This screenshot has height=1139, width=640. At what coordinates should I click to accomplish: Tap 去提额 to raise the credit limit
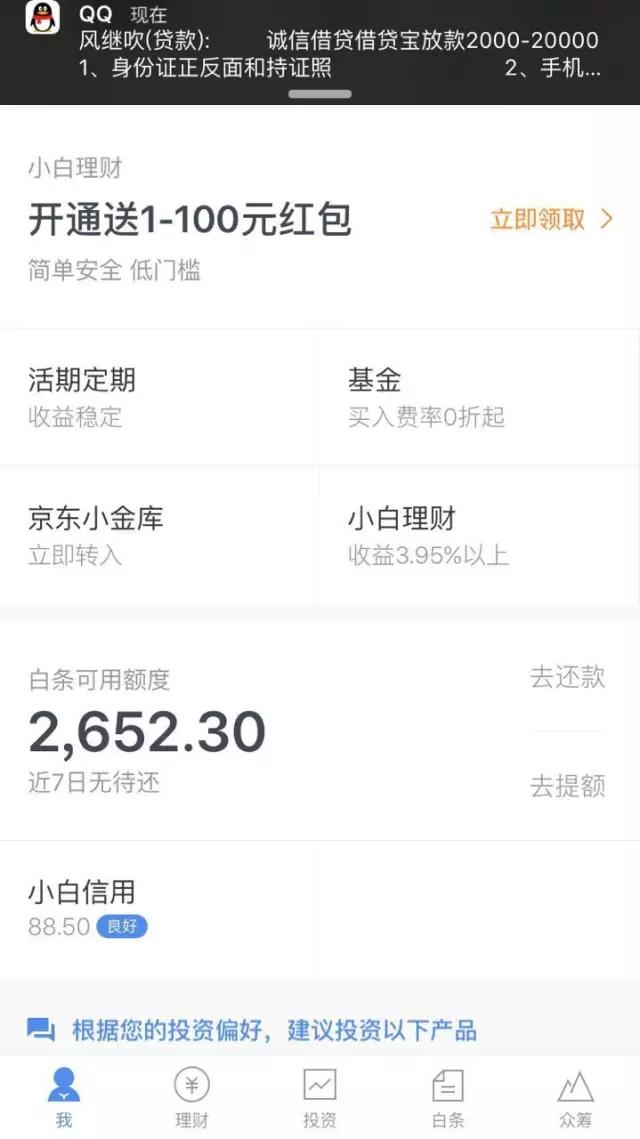[x=567, y=786]
